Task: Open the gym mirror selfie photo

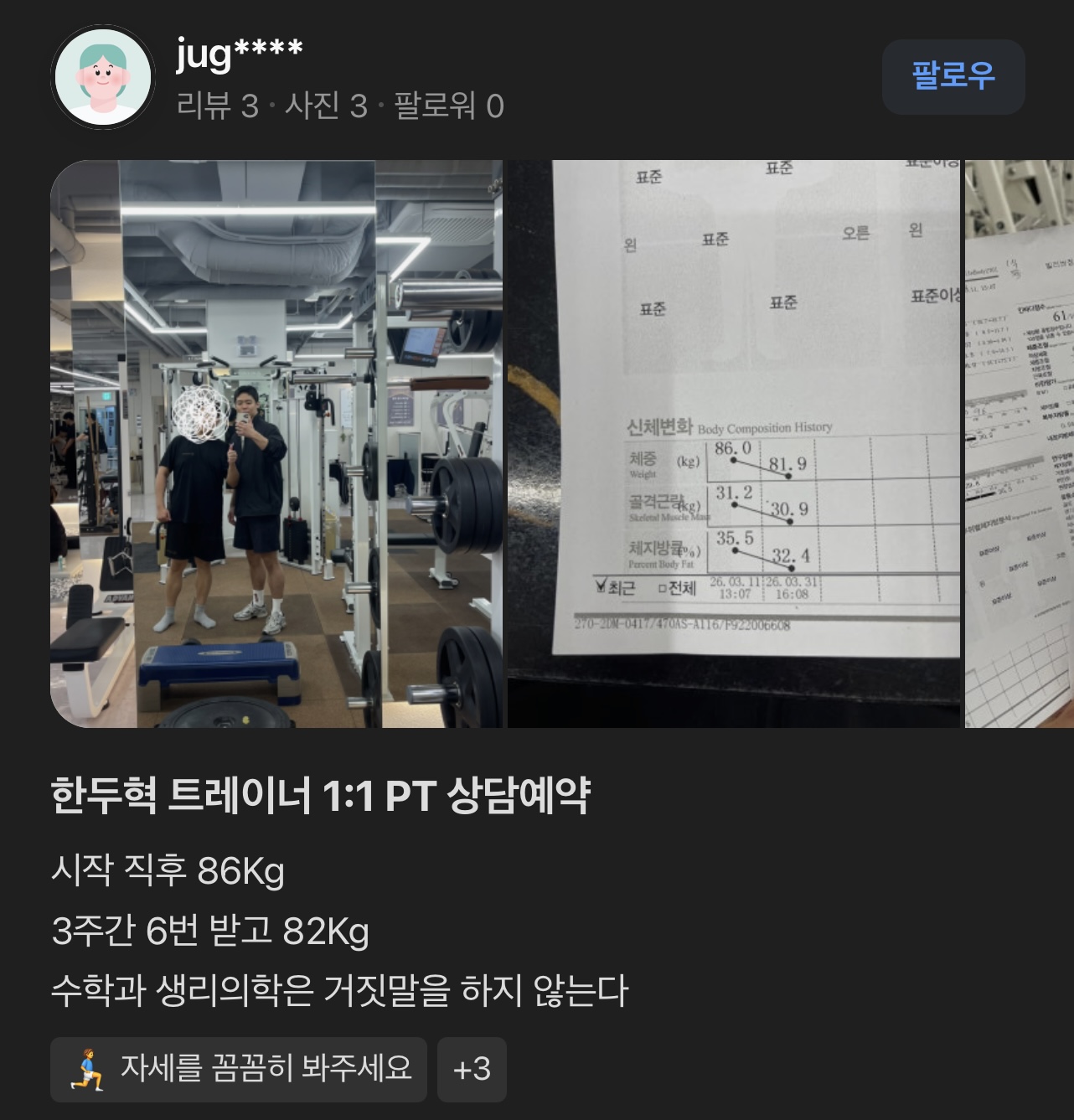Action: click(276, 444)
